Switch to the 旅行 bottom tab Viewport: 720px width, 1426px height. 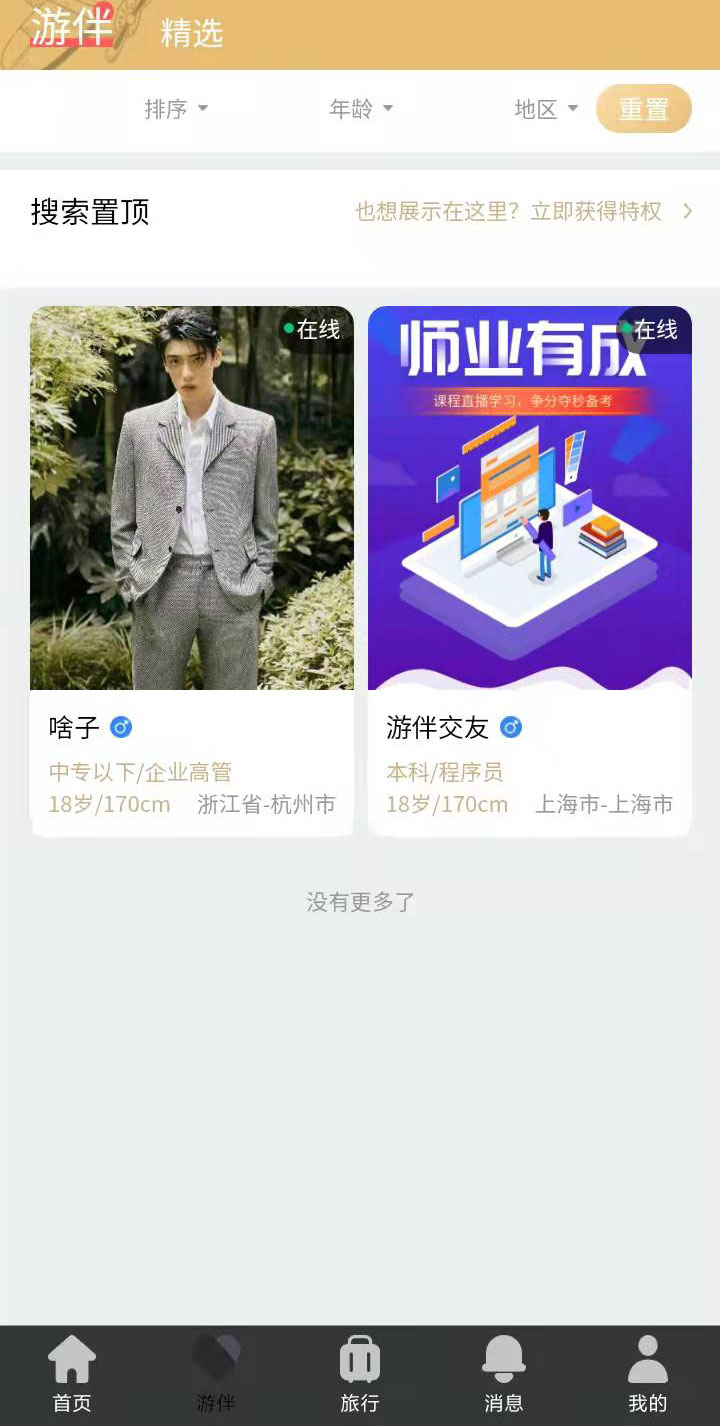pos(360,1375)
